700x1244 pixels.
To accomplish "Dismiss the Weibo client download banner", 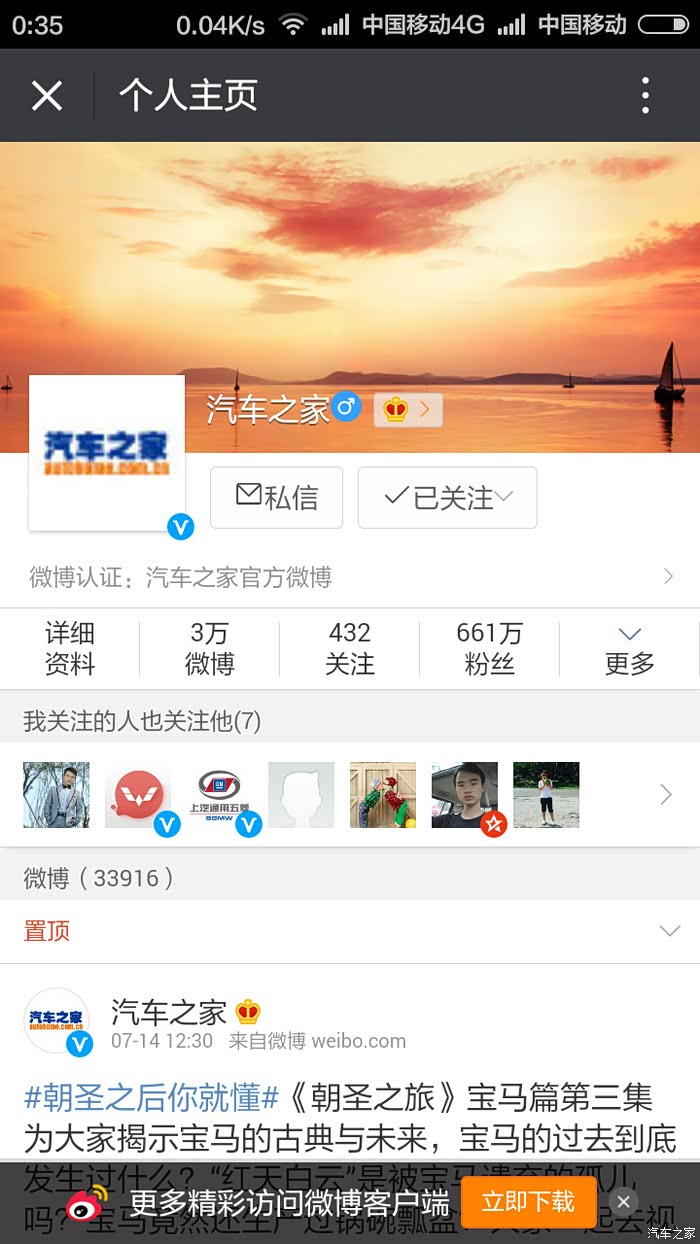I will 623,1202.
